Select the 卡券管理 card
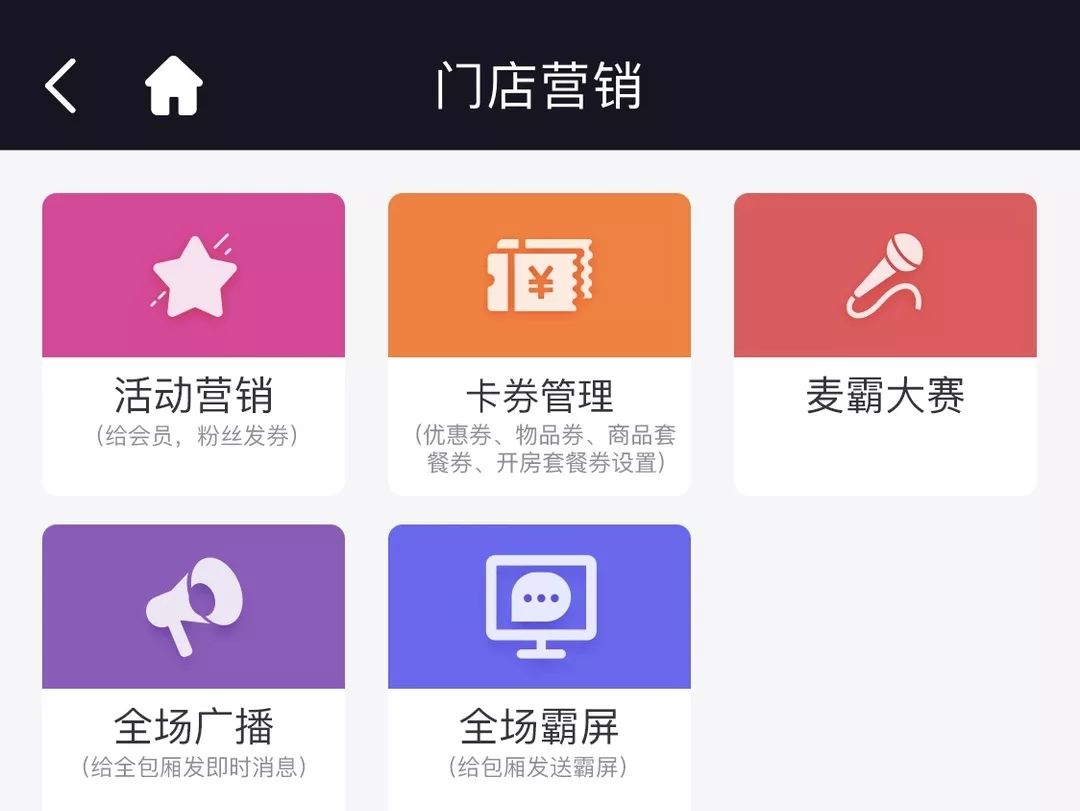The width and height of the screenshot is (1080, 811). tap(539, 343)
